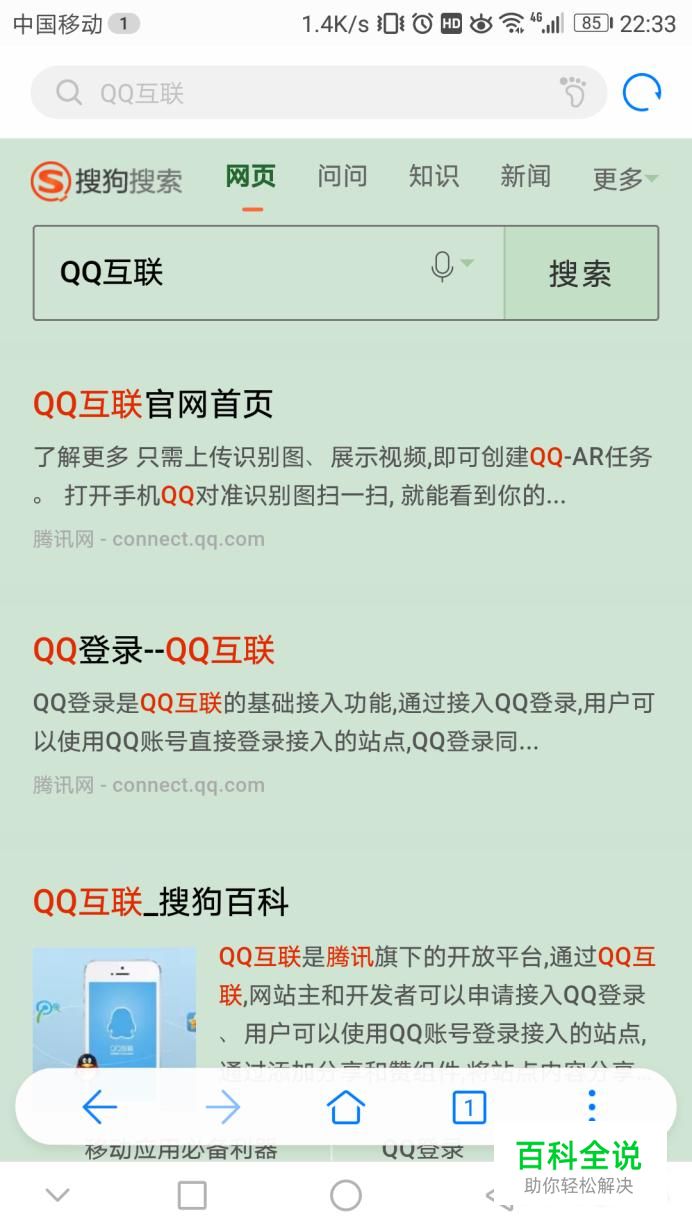Switch to the 新闻 tab
The image size is (692, 1230).
click(525, 177)
